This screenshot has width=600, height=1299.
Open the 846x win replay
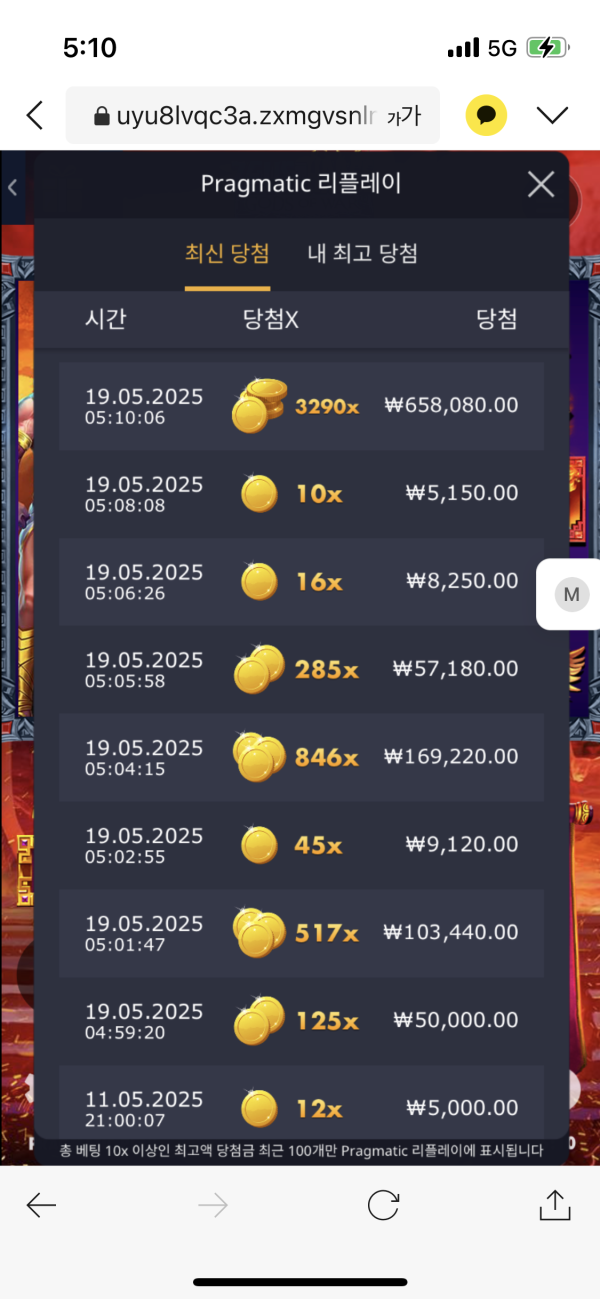pyautogui.click(x=301, y=757)
